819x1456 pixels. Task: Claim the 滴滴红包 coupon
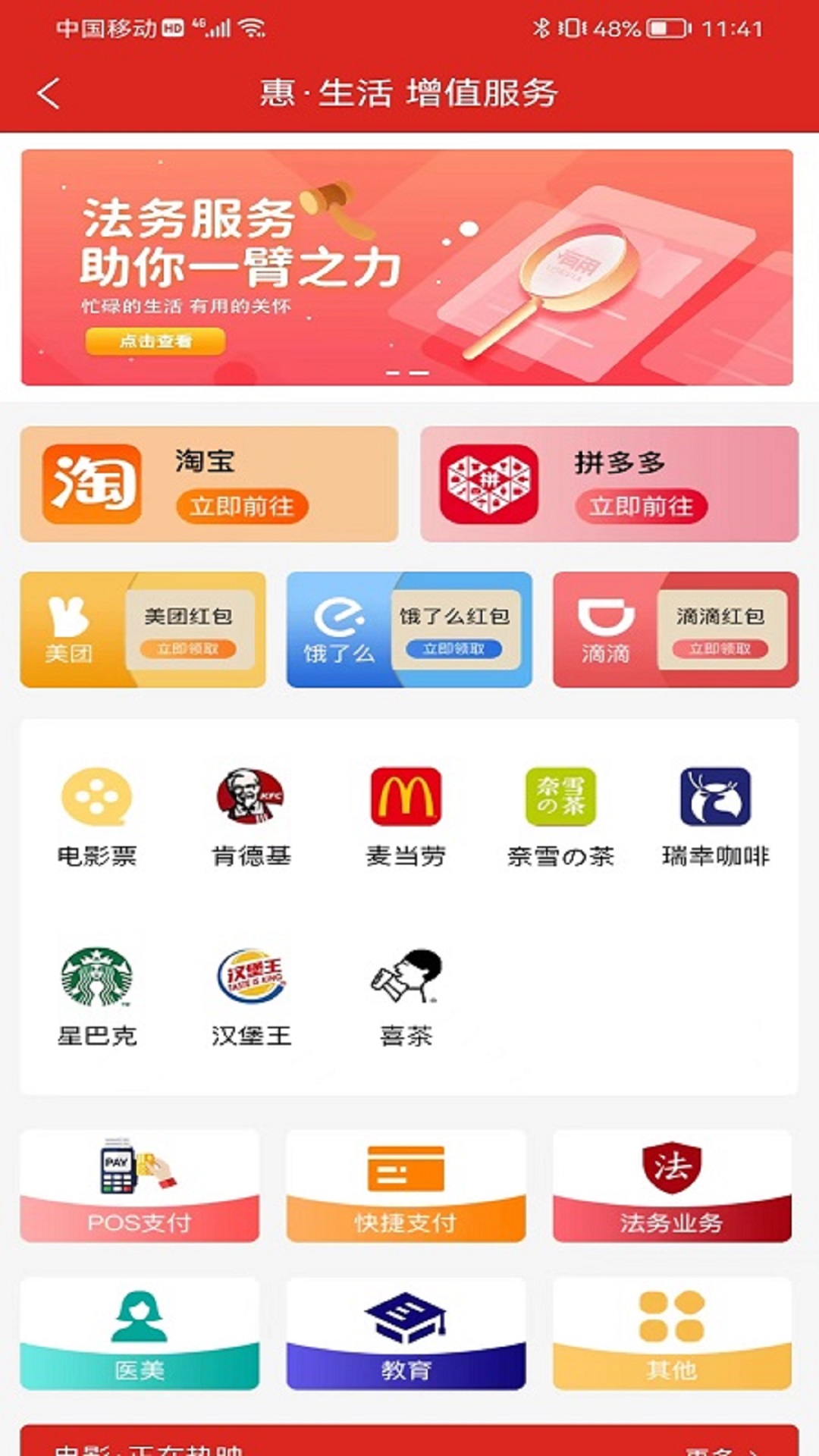coord(720,648)
